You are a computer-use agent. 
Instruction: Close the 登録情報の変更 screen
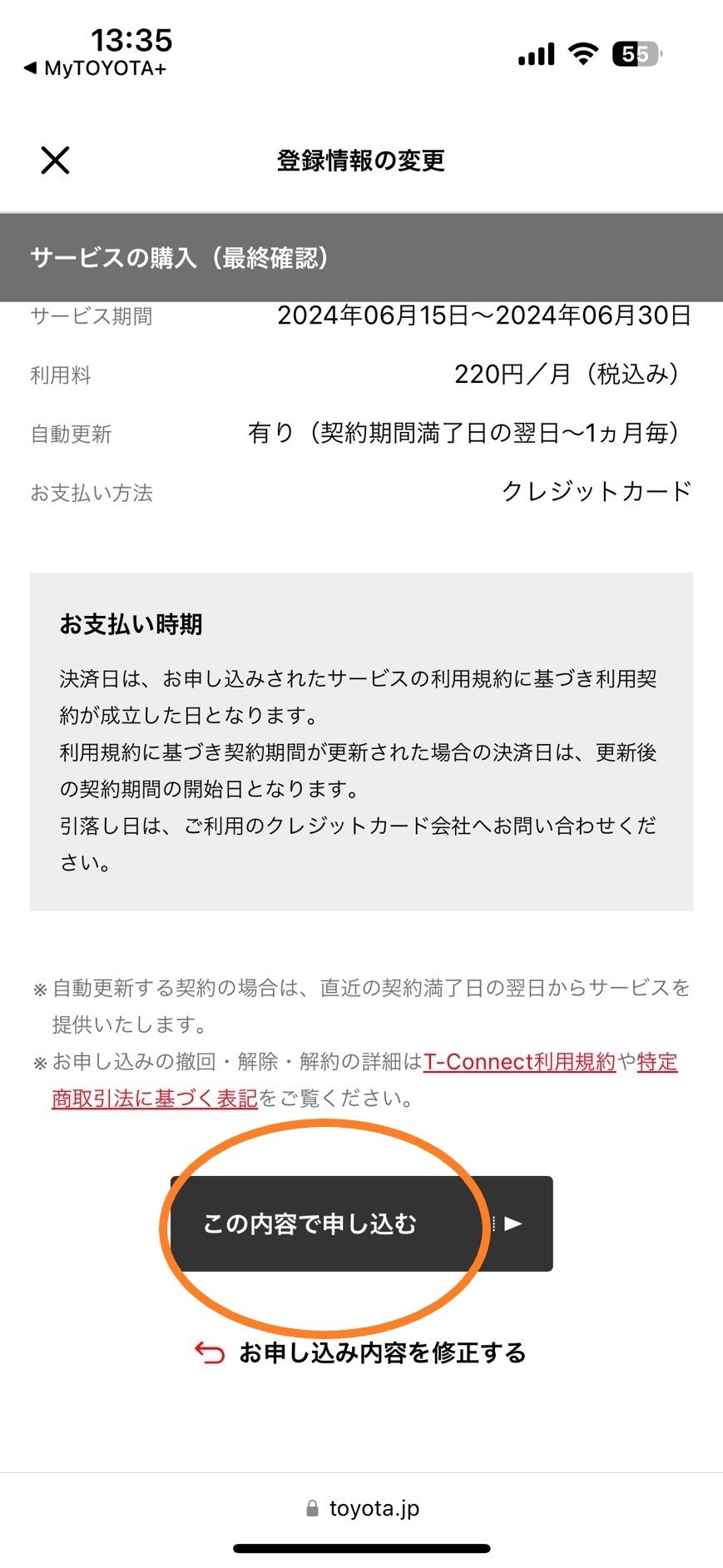pos(55,160)
